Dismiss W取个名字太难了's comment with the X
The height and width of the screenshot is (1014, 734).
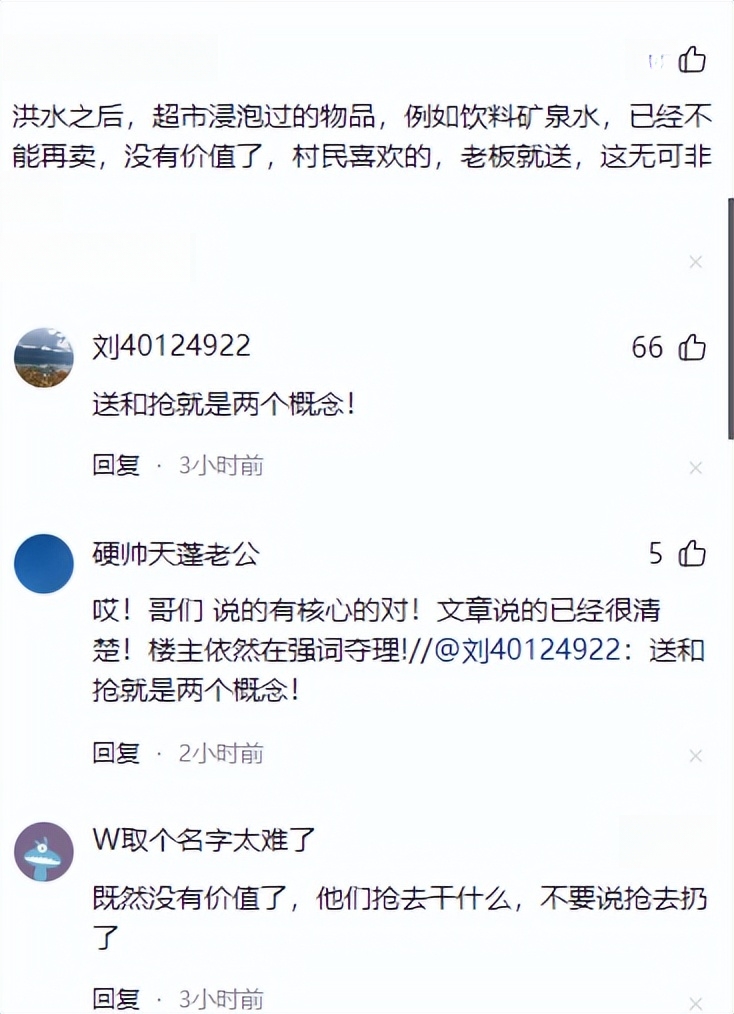coord(696,1000)
